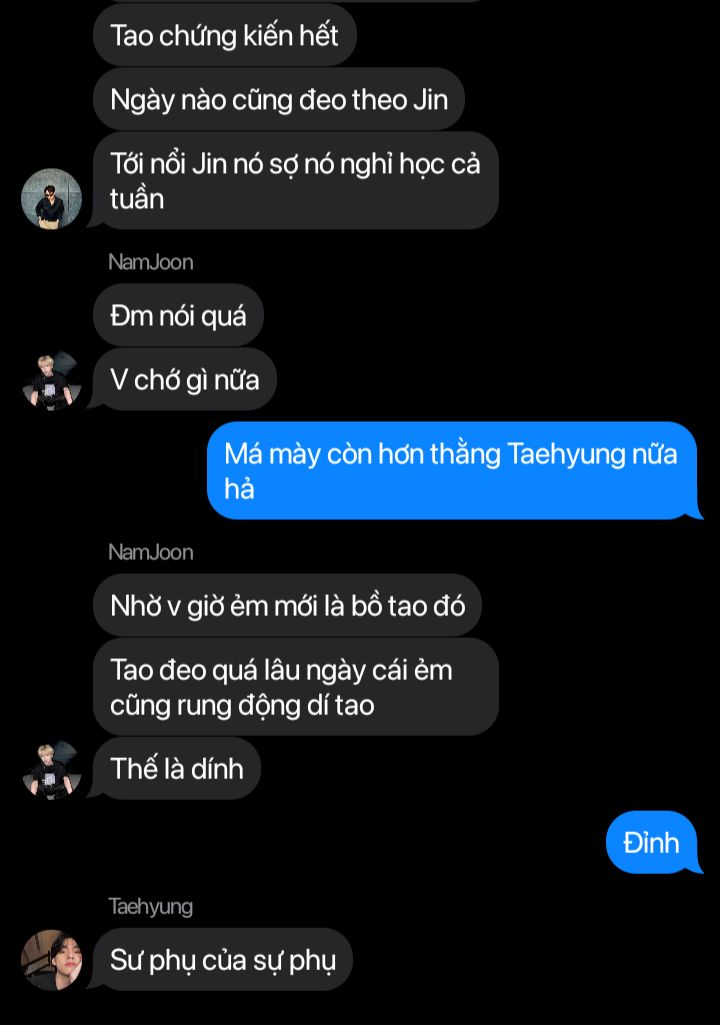Open NamJoon's avatar beside "V chớ gì nữa"
Screen dimensions: 720x1025
point(51,380)
